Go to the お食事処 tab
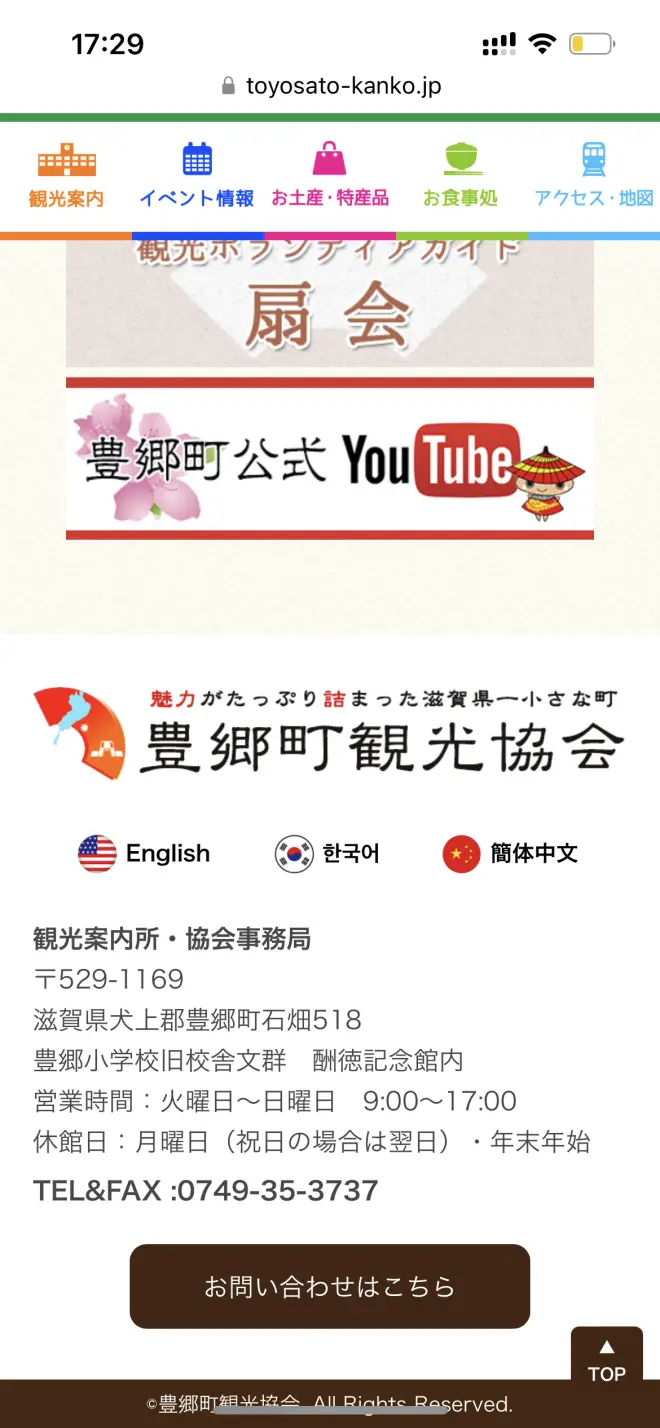 (x=461, y=178)
